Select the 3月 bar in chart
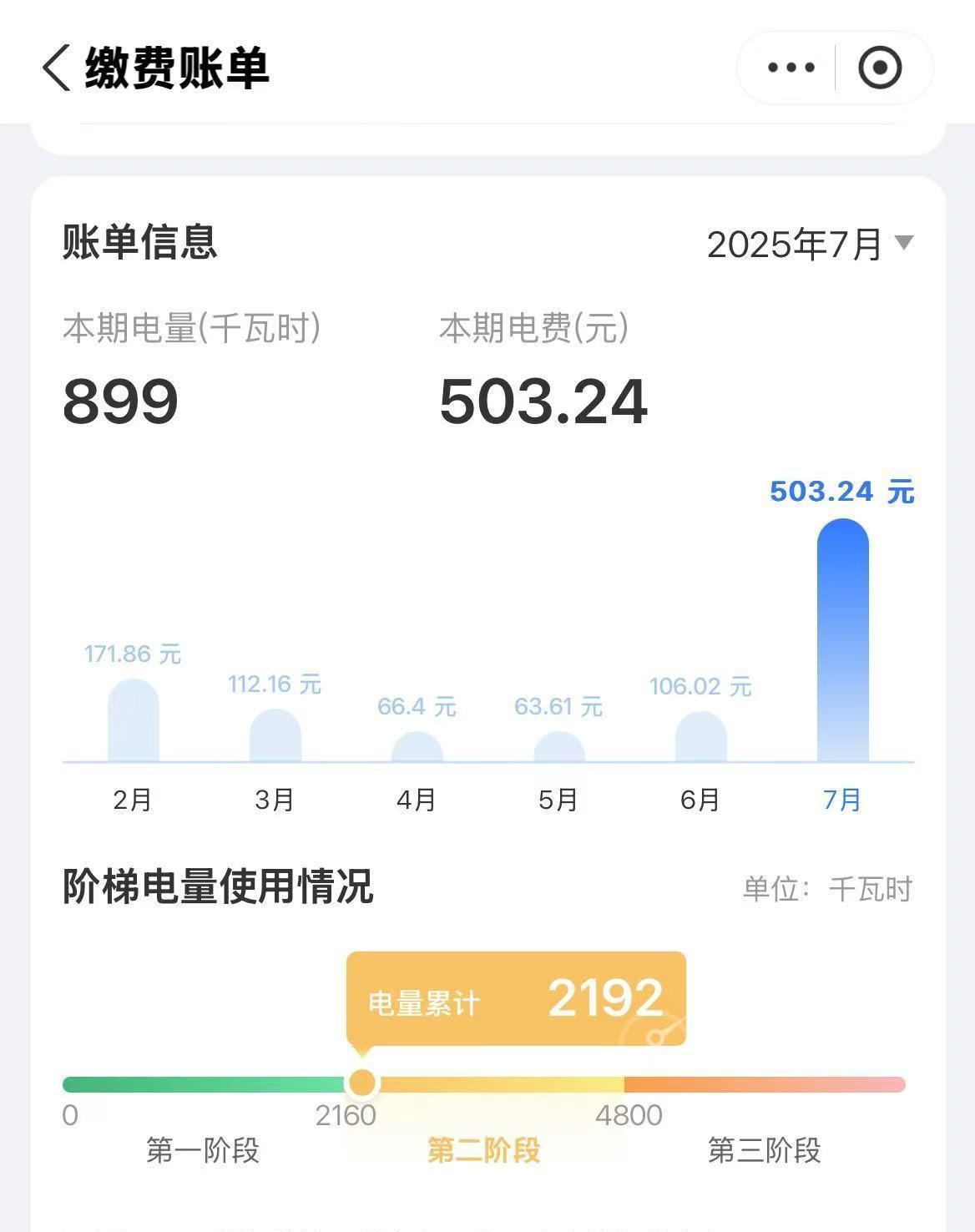 coord(275,735)
